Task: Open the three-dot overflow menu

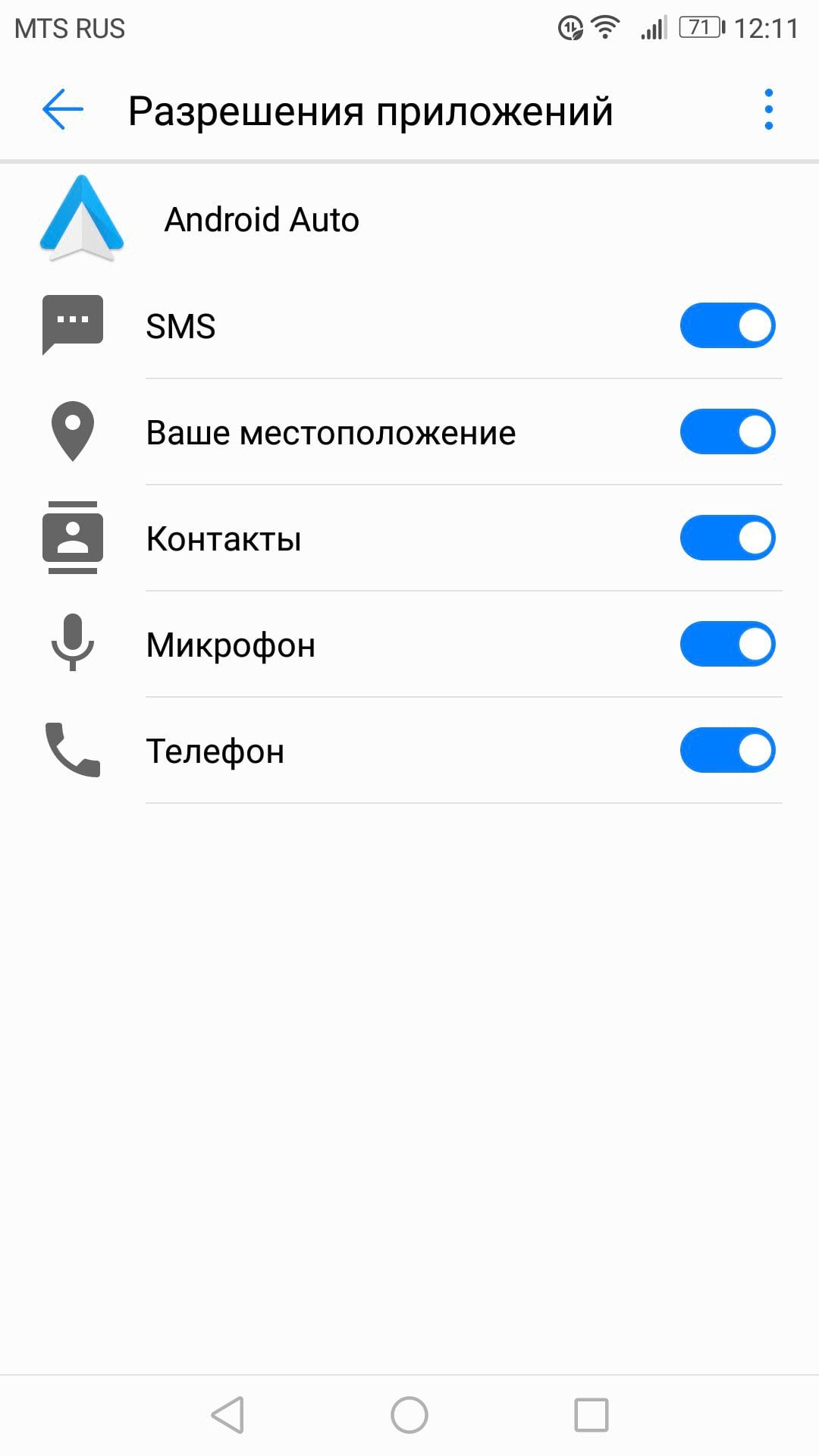Action: tap(768, 110)
